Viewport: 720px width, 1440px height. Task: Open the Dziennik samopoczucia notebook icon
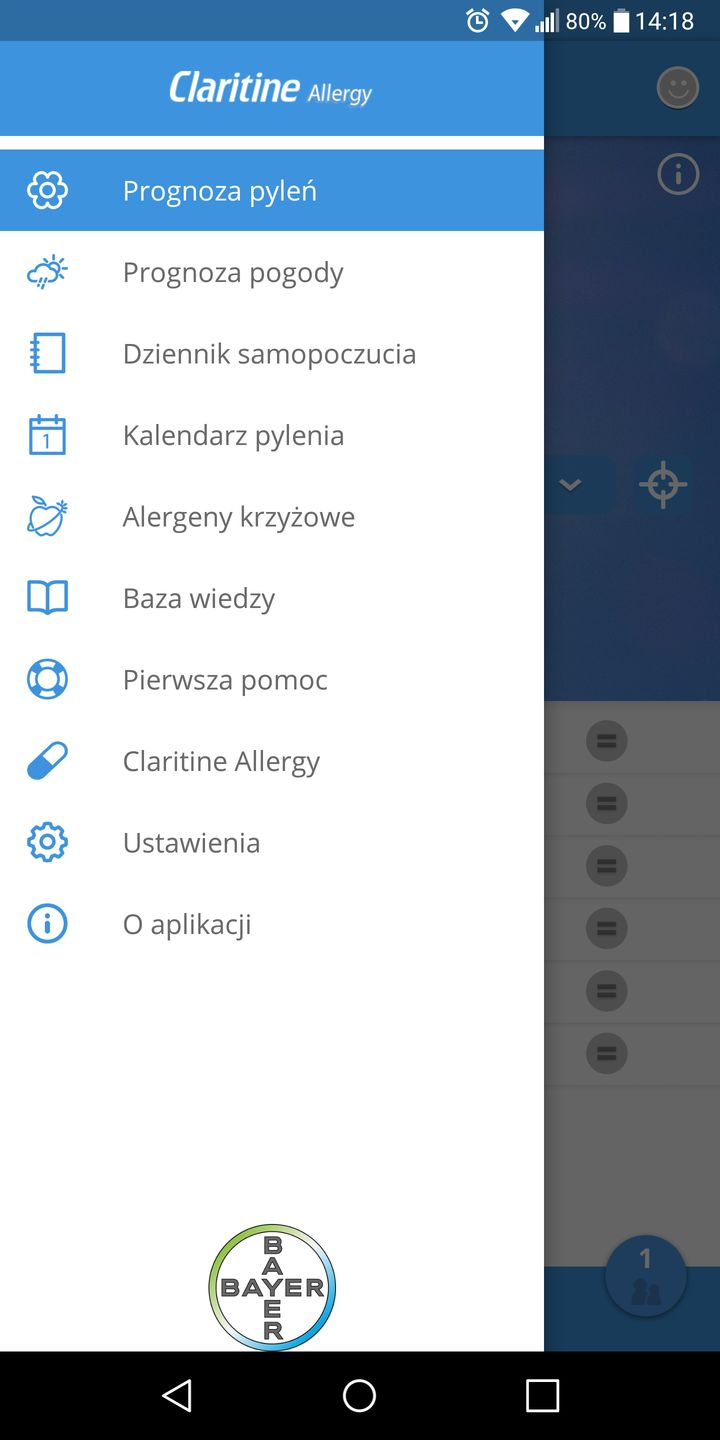pos(47,352)
